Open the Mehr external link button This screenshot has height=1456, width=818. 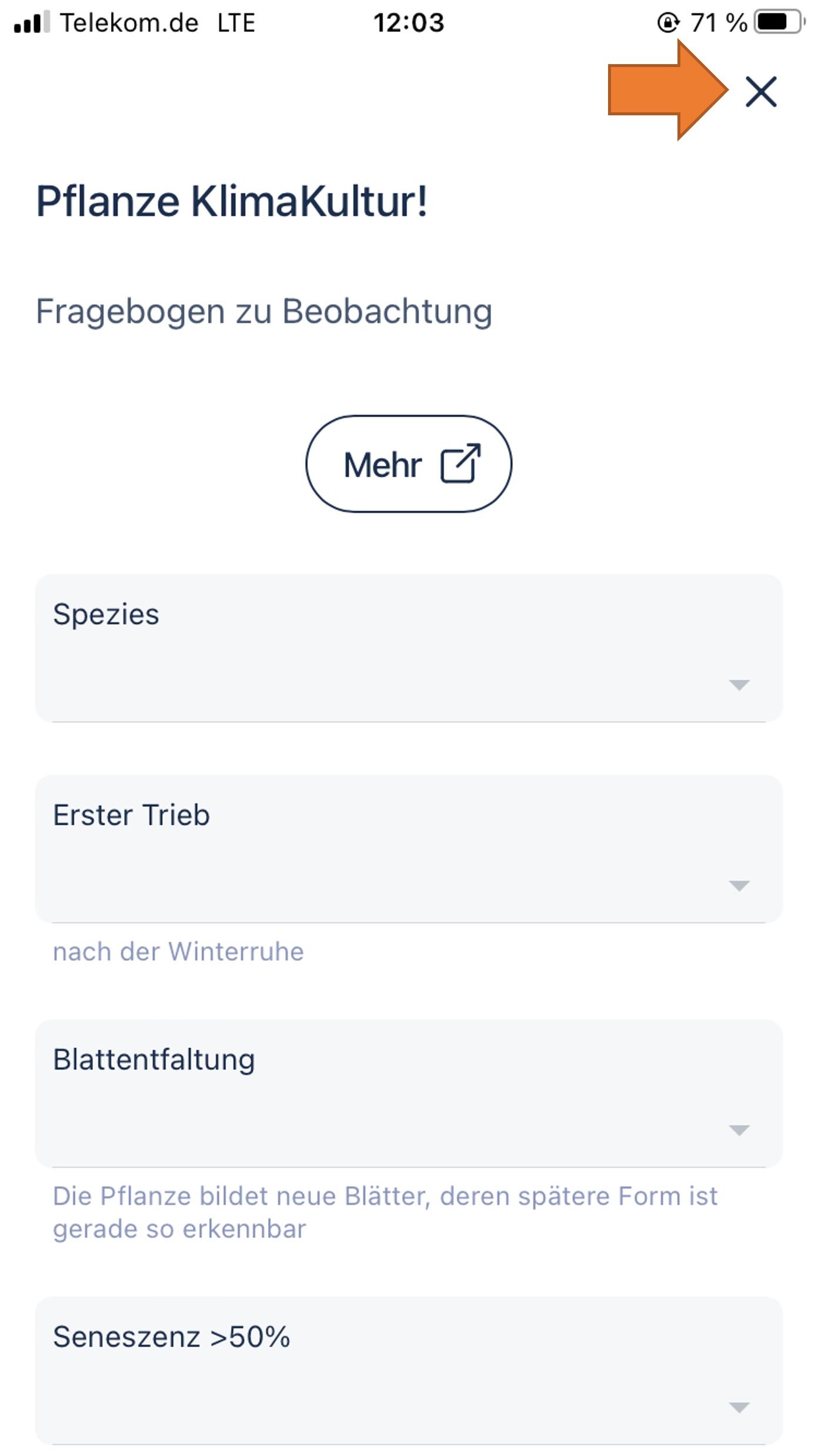point(409,464)
